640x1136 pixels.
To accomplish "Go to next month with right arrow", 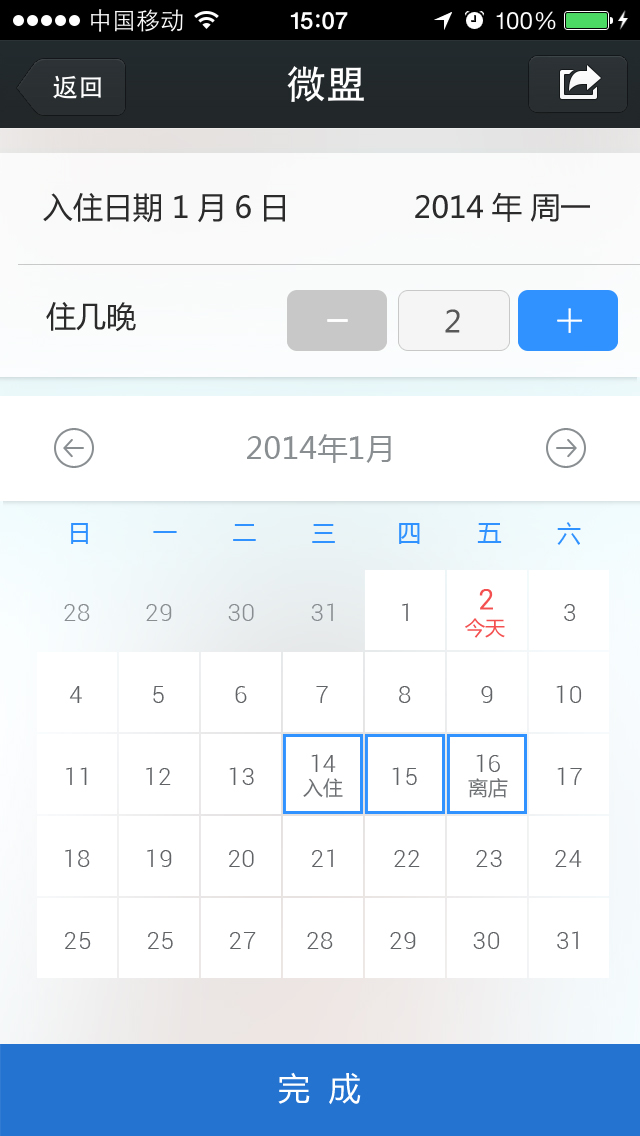I will (566, 448).
